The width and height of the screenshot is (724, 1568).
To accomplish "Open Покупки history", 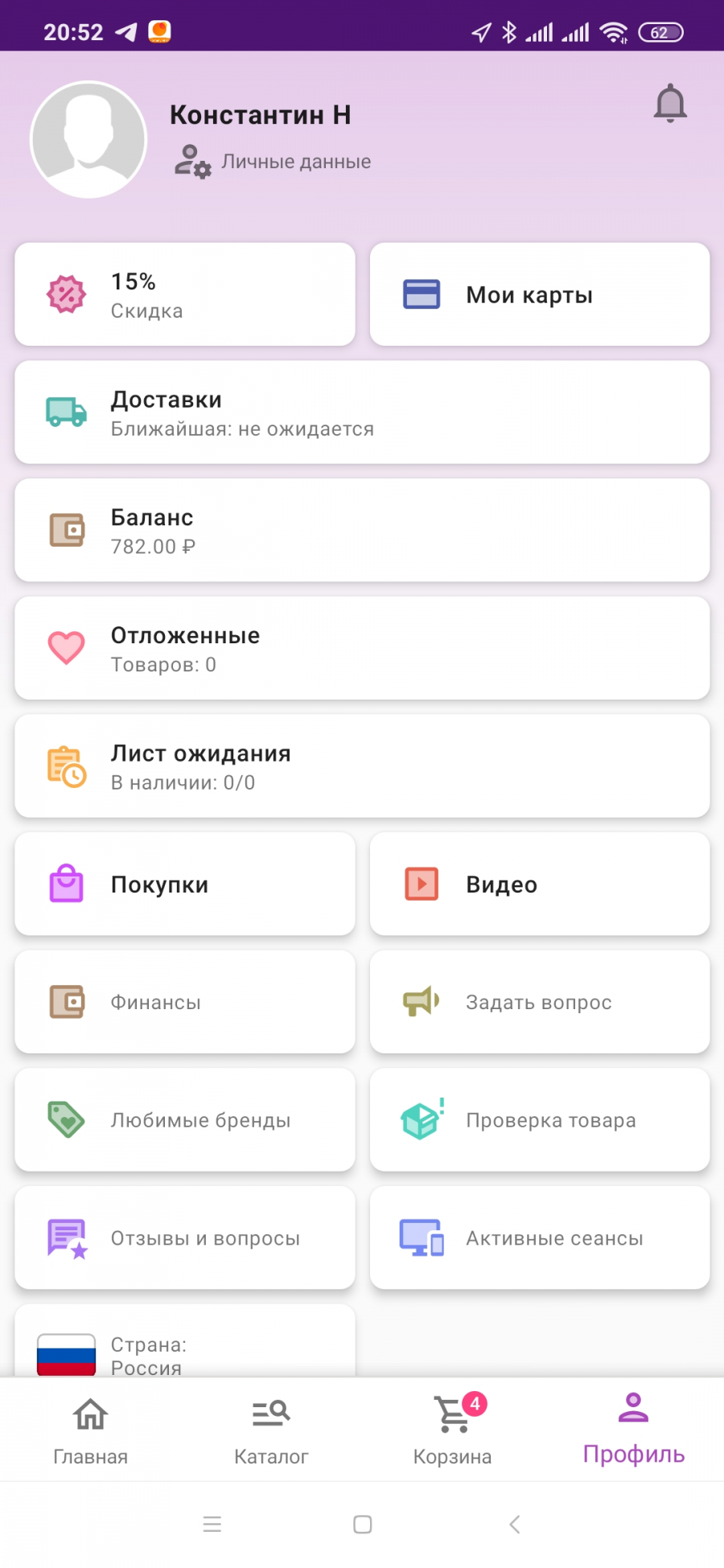I will click(185, 884).
